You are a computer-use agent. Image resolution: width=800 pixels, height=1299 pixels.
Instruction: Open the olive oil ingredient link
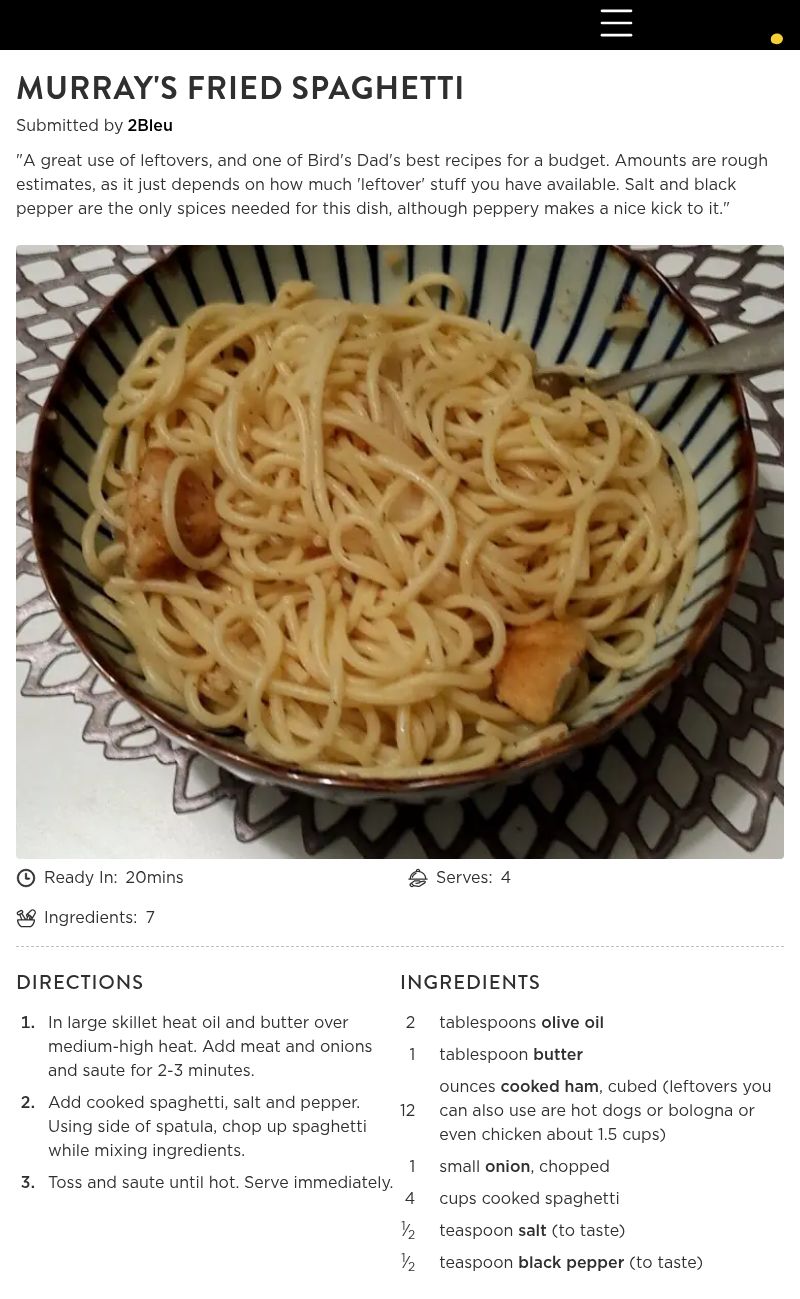[572, 1023]
